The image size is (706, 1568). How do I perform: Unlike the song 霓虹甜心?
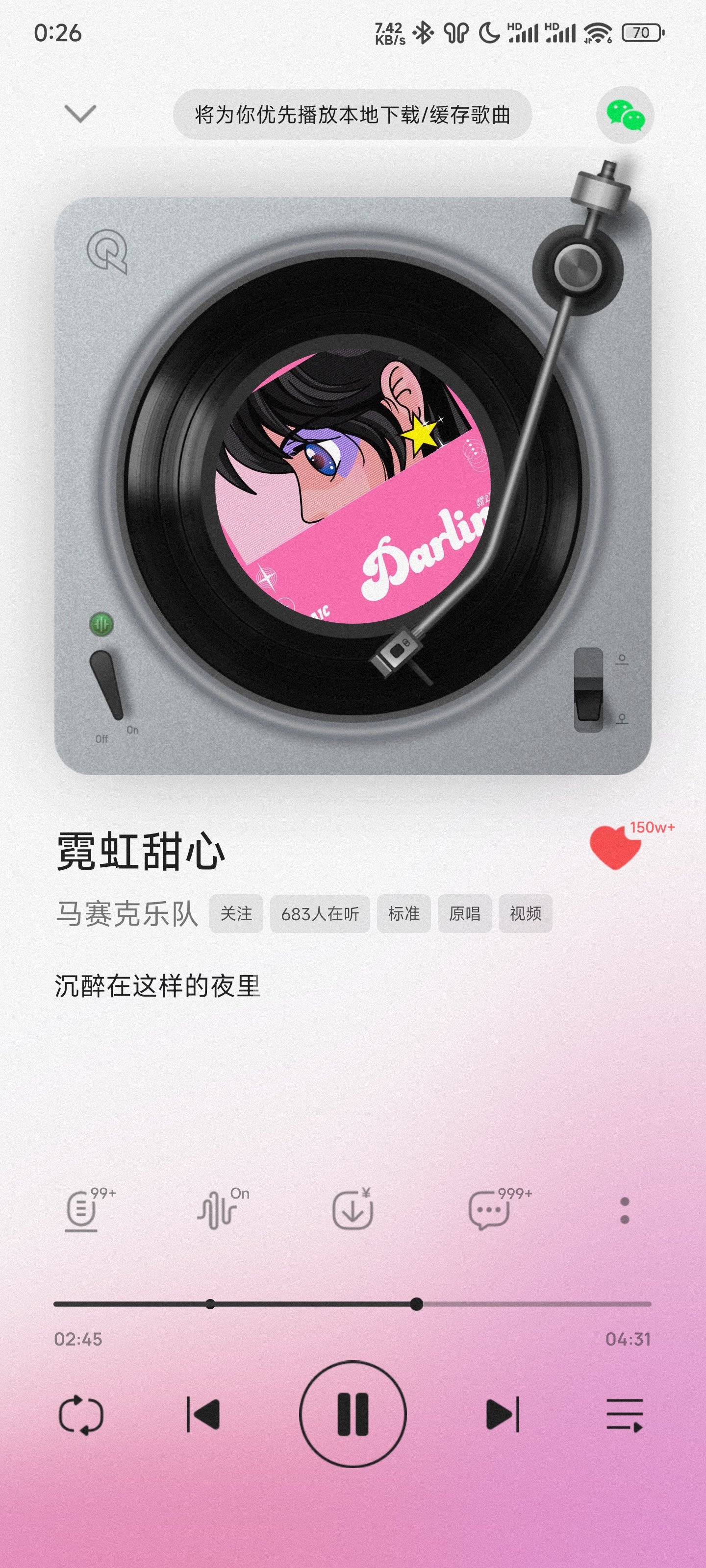click(615, 846)
